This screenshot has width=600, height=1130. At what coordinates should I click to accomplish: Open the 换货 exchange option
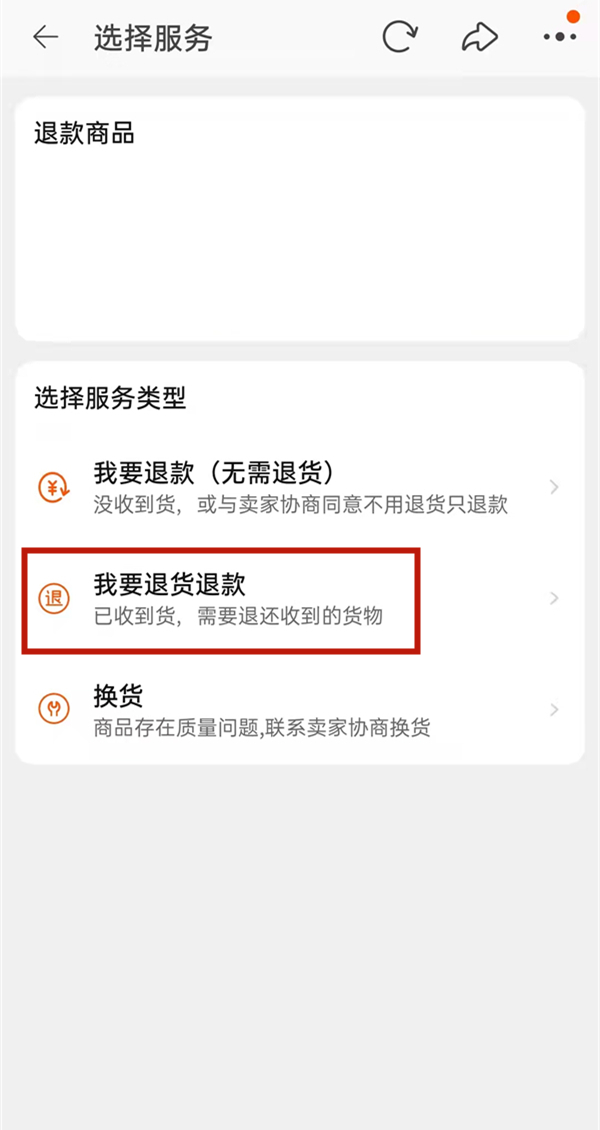300,710
